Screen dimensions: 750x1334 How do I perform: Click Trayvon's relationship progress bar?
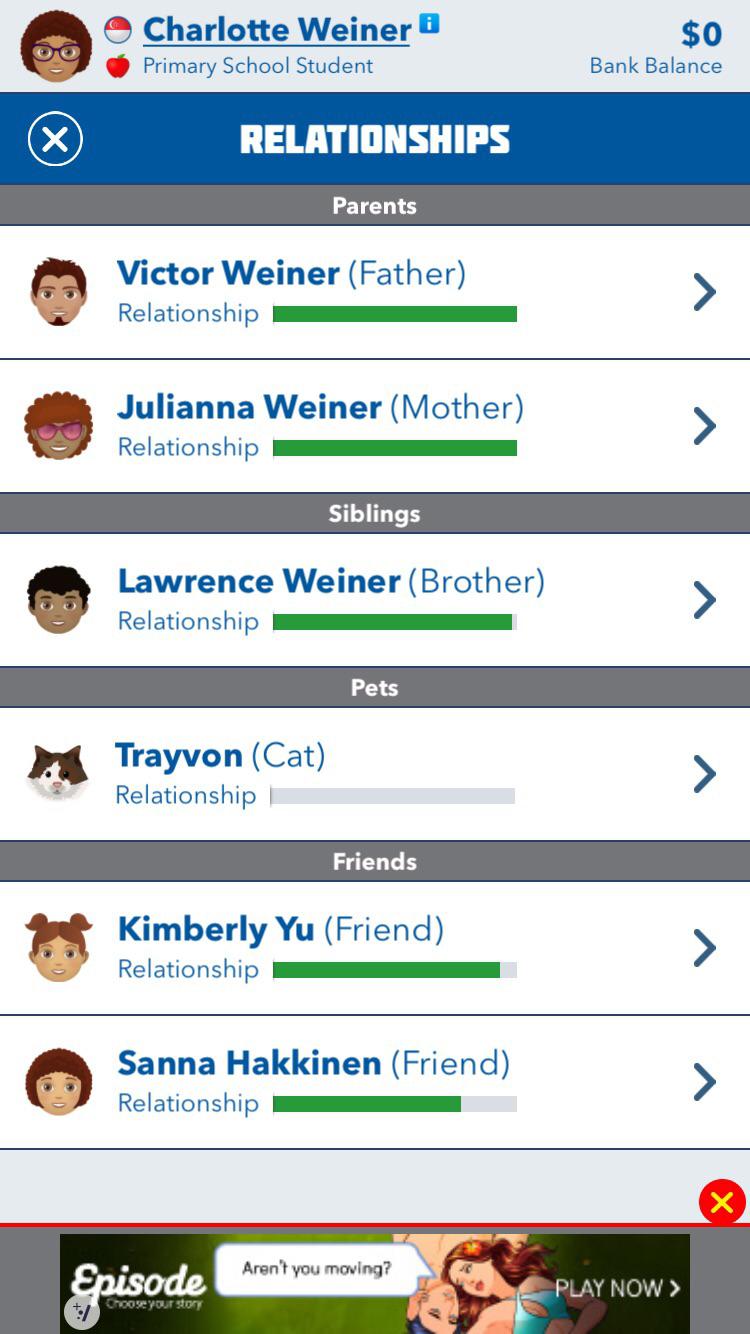pos(393,795)
